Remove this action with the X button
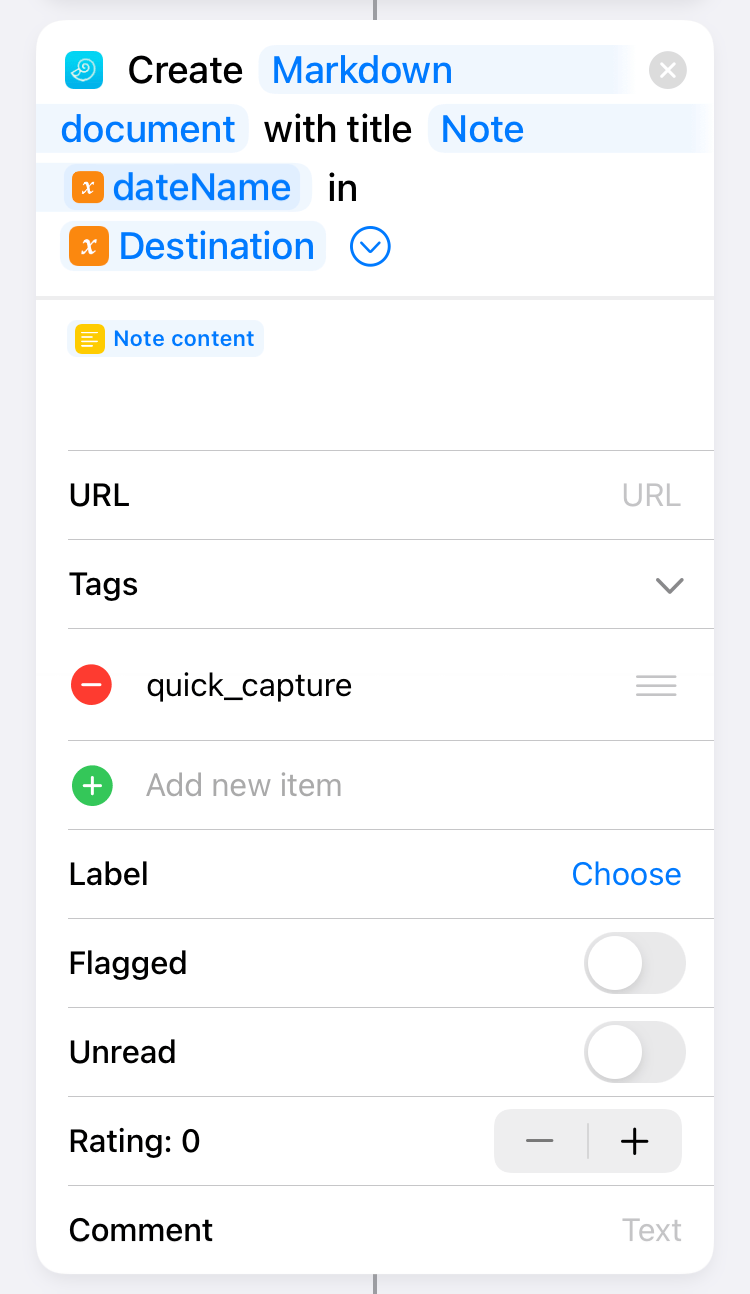The height and width of the screenshot is (1294, 750). [668, 70]
